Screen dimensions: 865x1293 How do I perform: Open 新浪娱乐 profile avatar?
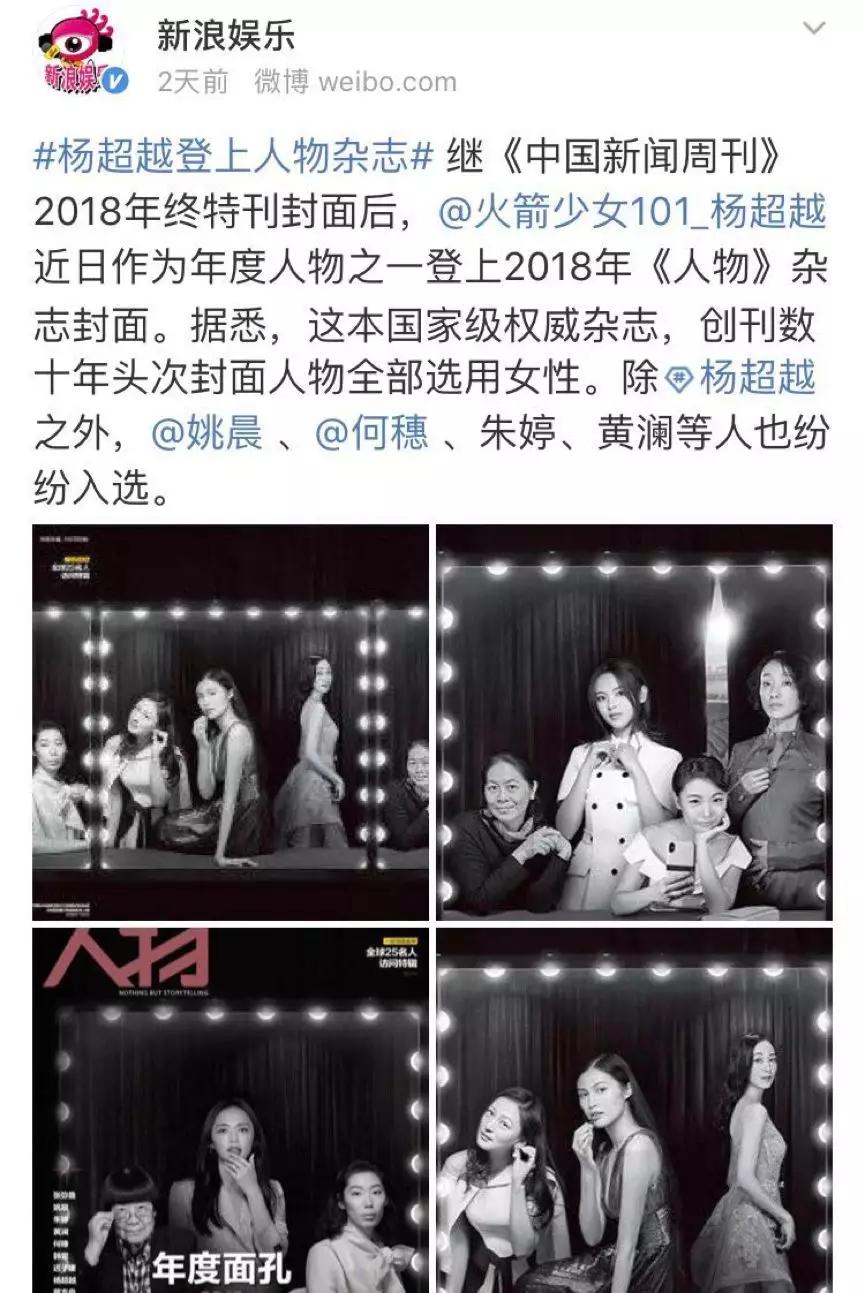tap(81, 53)
